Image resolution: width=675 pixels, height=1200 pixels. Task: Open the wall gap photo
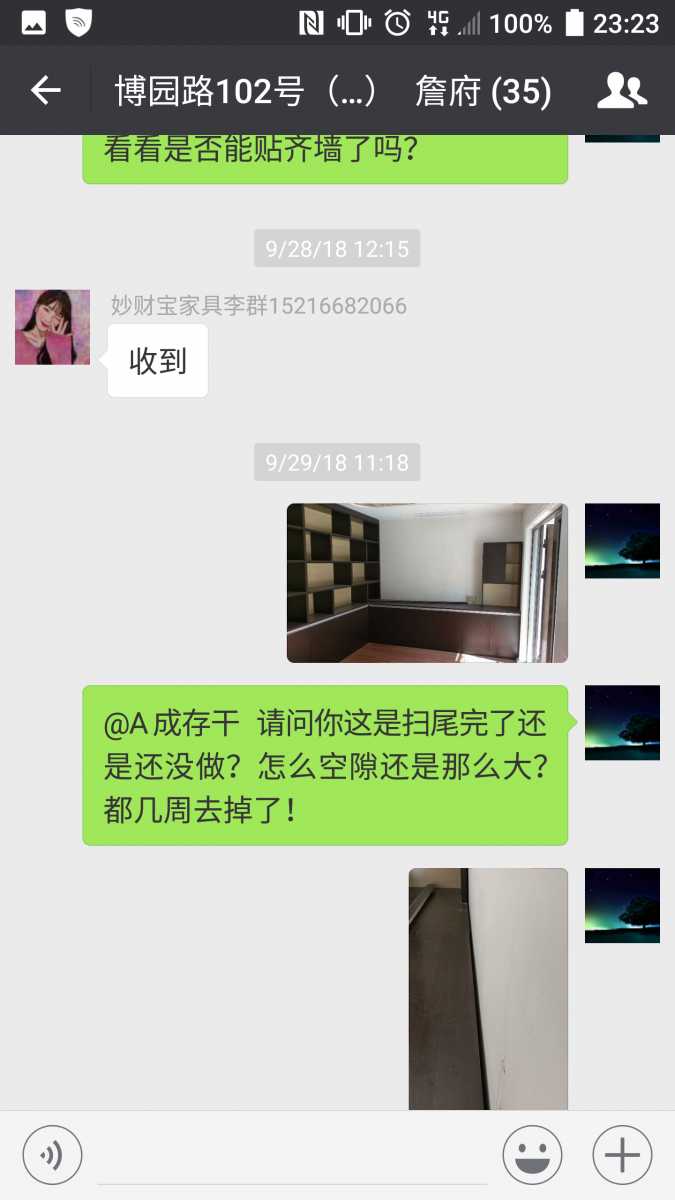click(488, 988)
